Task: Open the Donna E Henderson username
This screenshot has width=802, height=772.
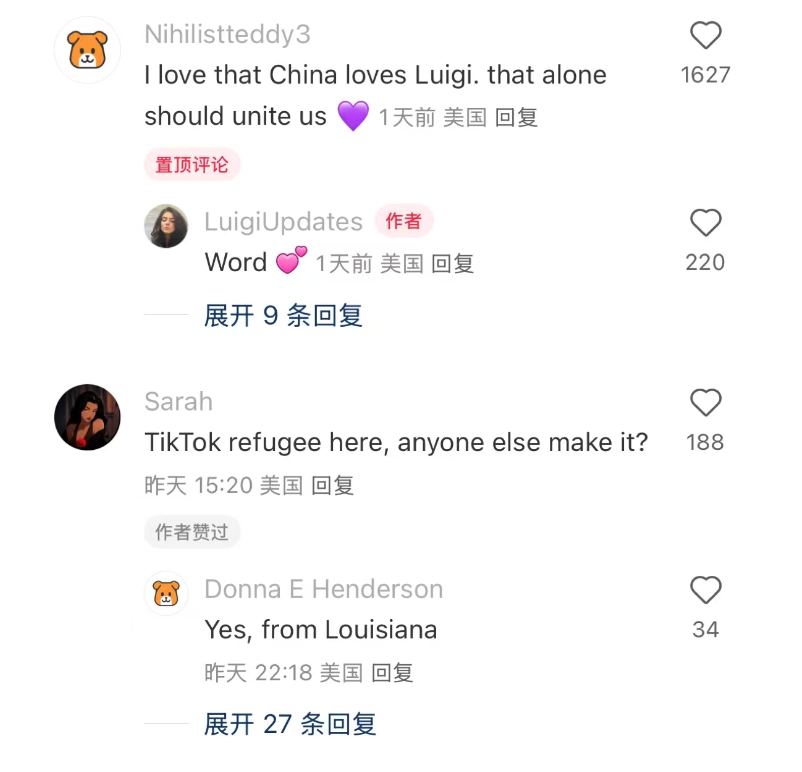Action: pos(323,589)
